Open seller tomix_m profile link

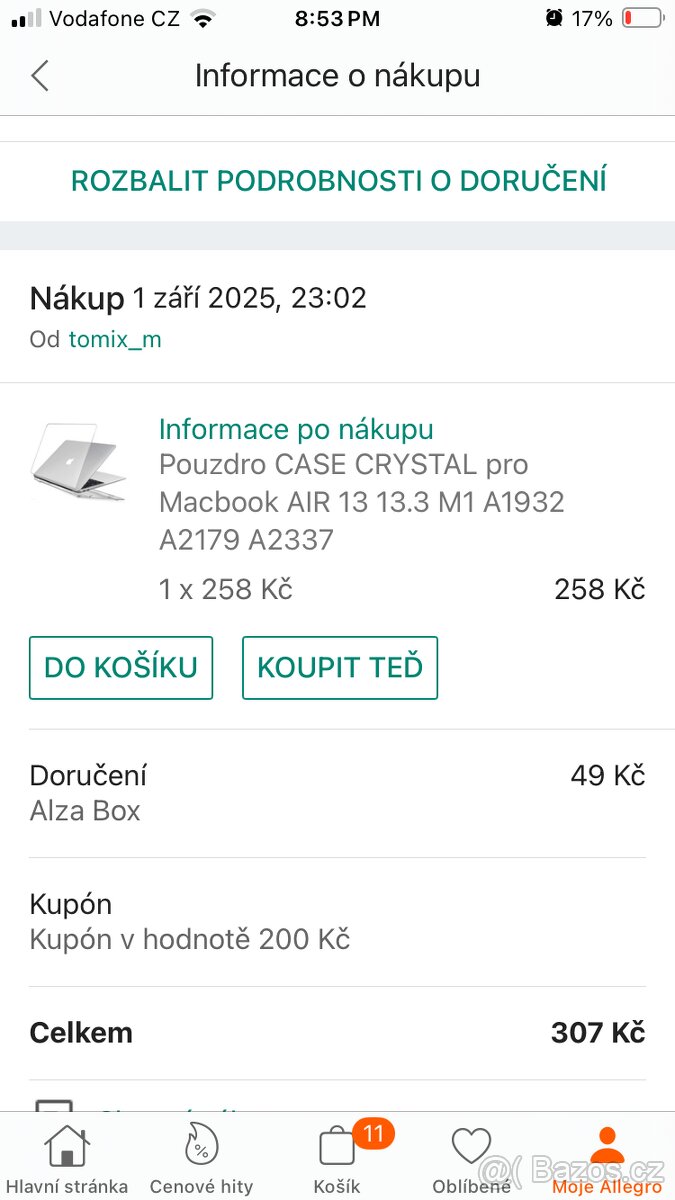[x=115, y=340]
